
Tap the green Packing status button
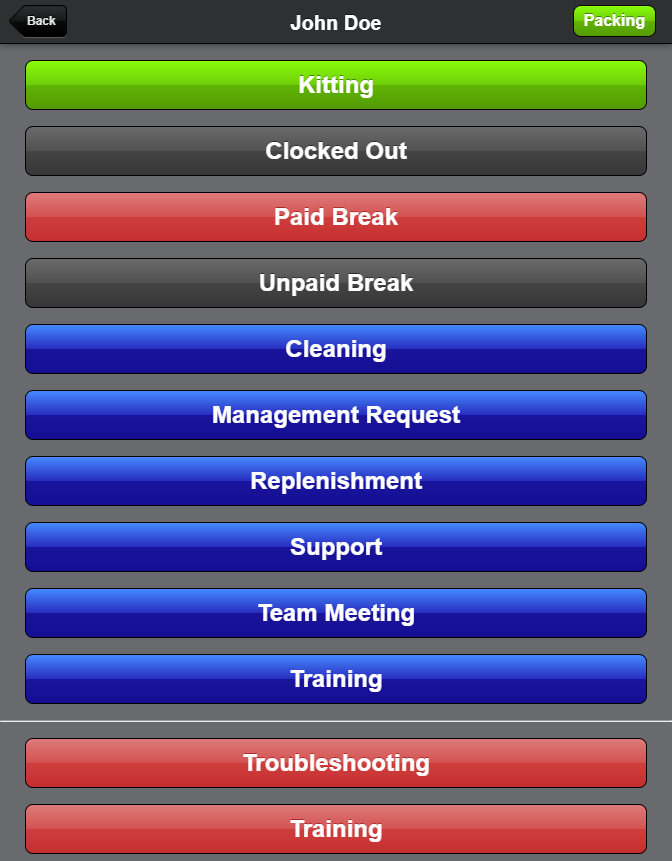click(x=614, y=21)
